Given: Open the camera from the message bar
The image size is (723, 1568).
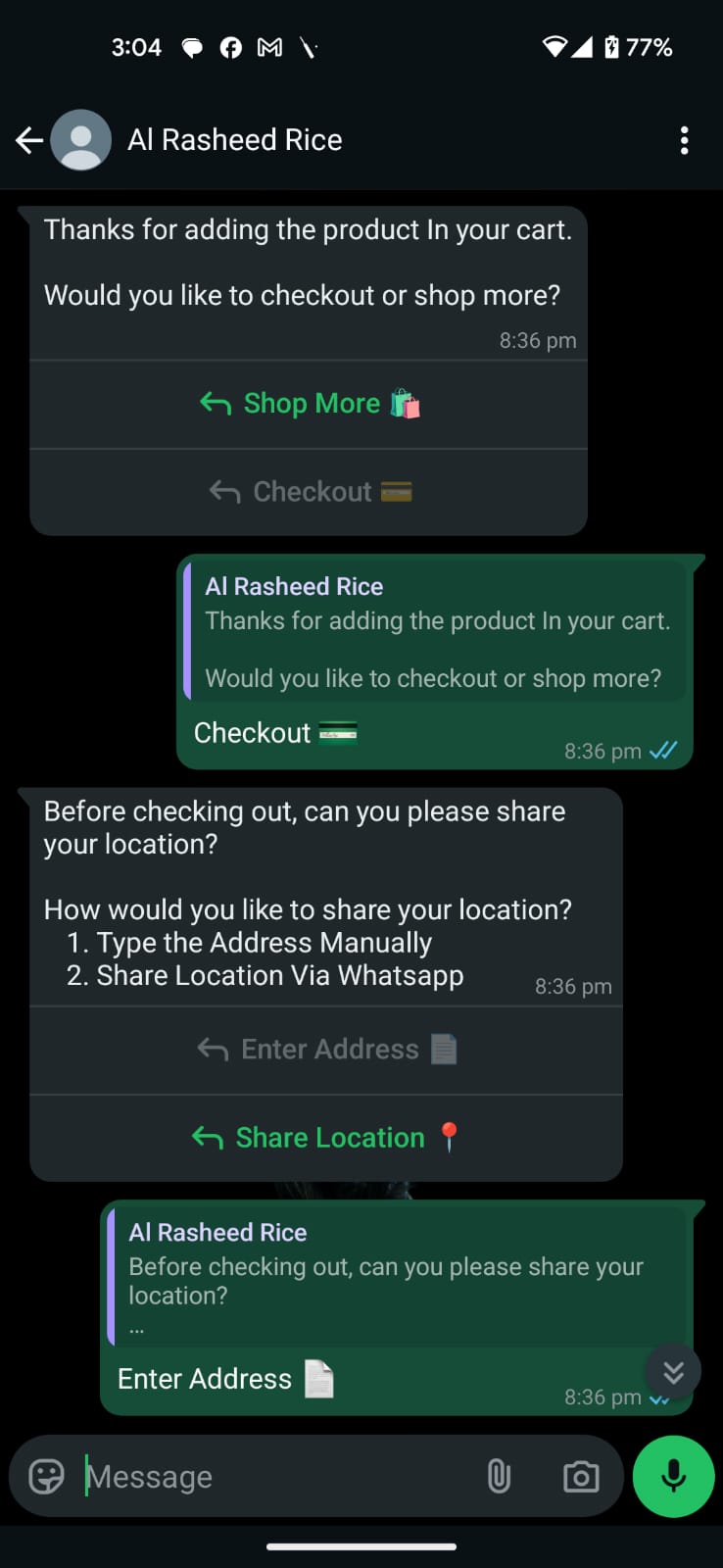Looking at the screenshot, I should (580, 1476).
